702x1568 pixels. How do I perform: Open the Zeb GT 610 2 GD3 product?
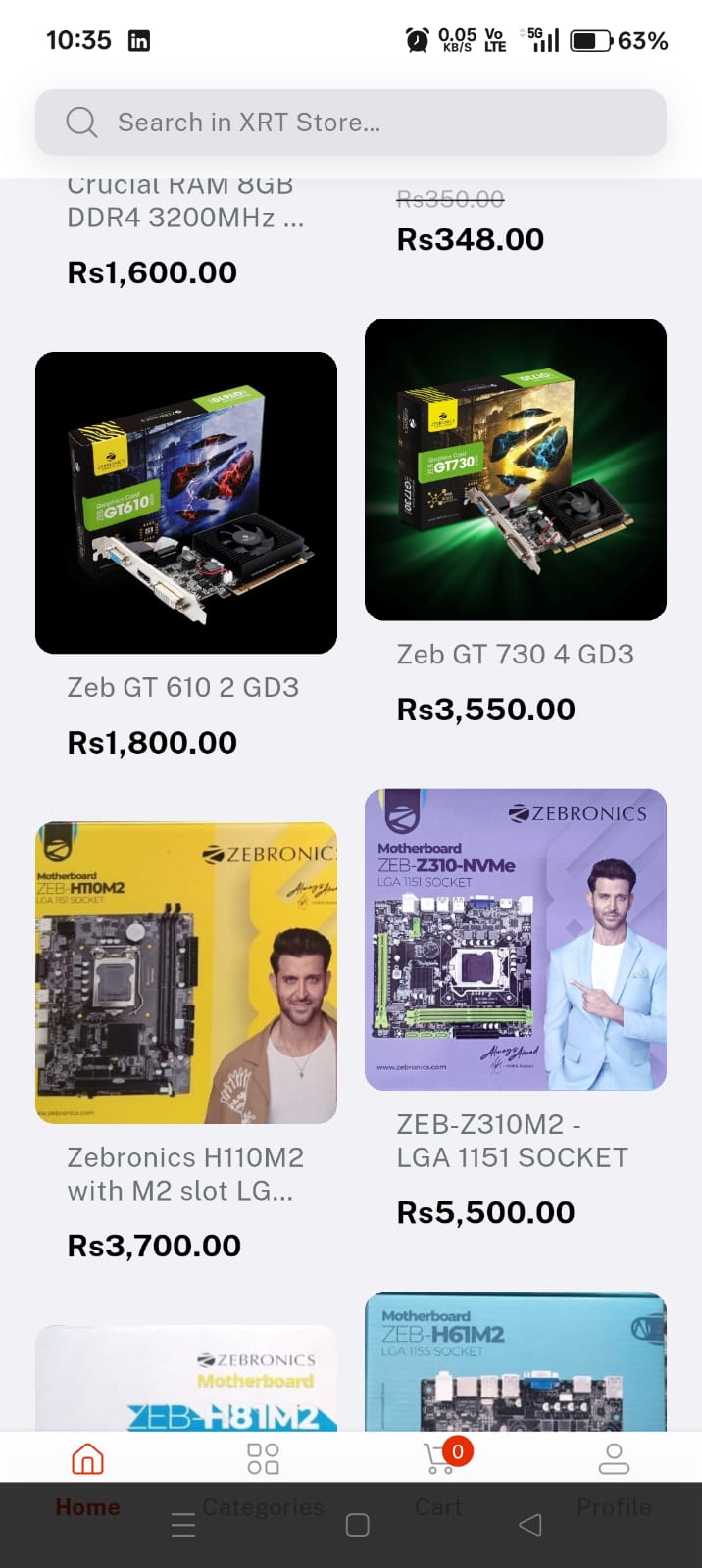(x=186, y=503)
